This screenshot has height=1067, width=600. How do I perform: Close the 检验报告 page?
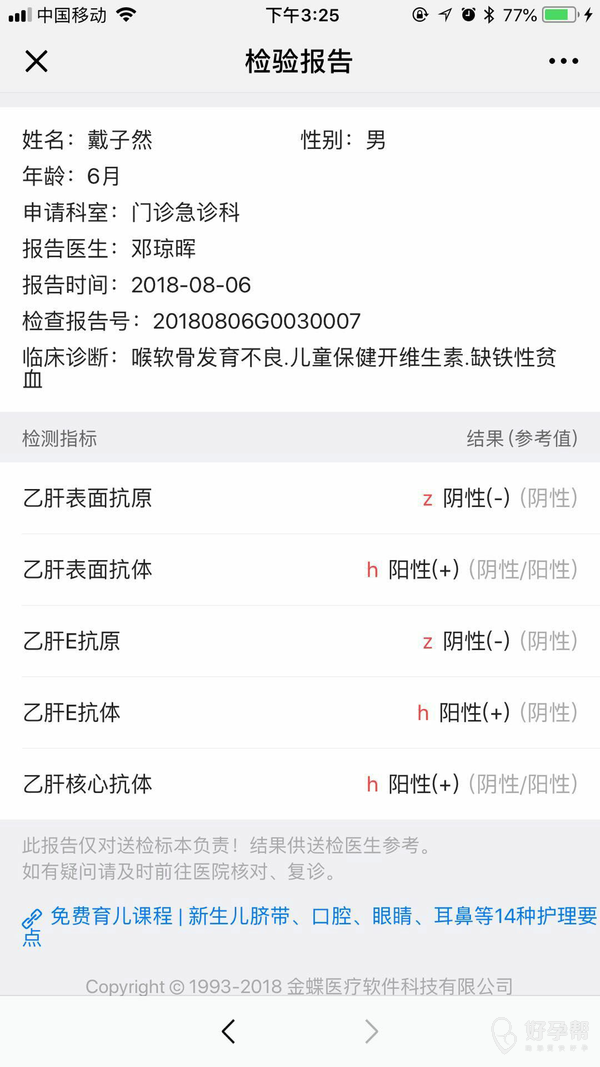pyautogui.click(x=36, y=62)
